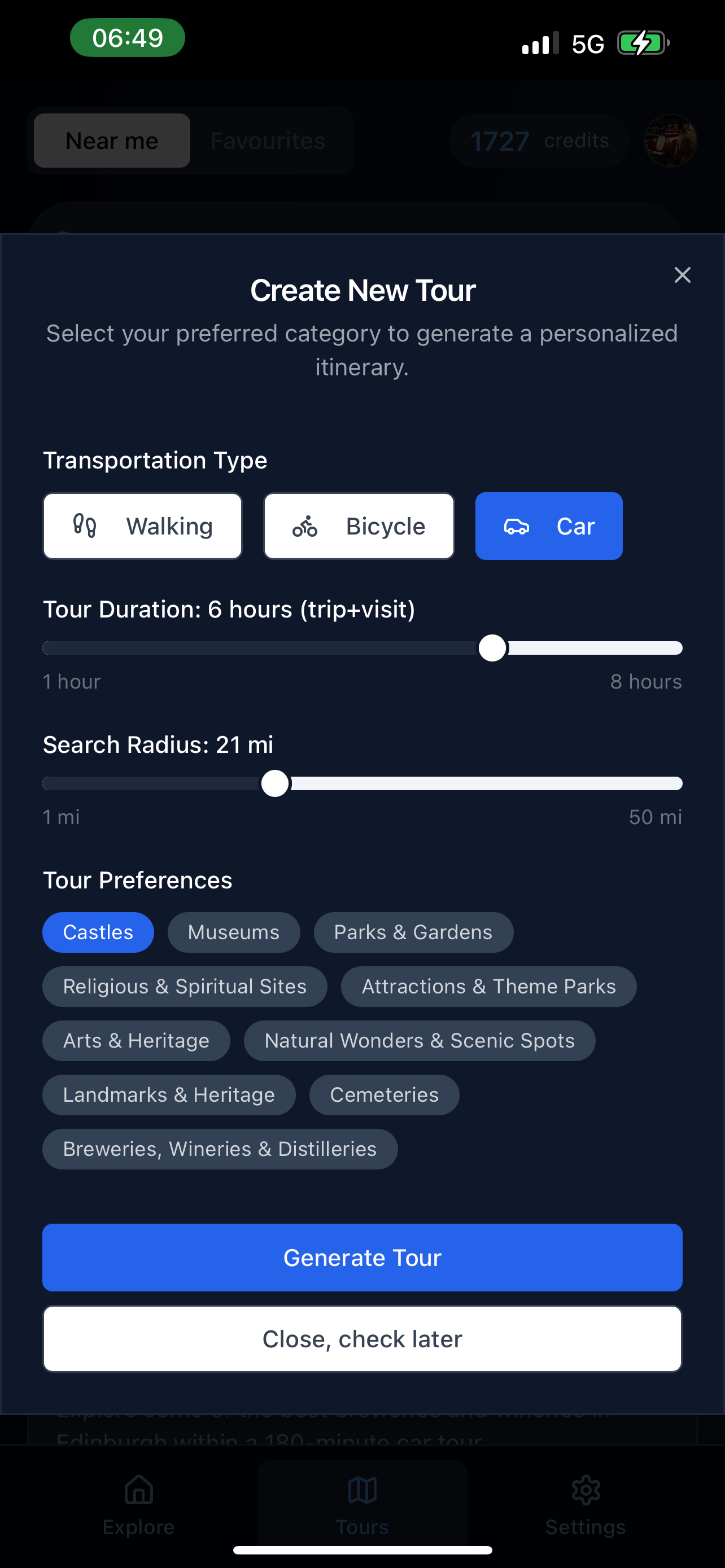The height and width of the screenshot is (1568, 725).
Task: Select Arts & Heritage chip
Action: 136,1040
